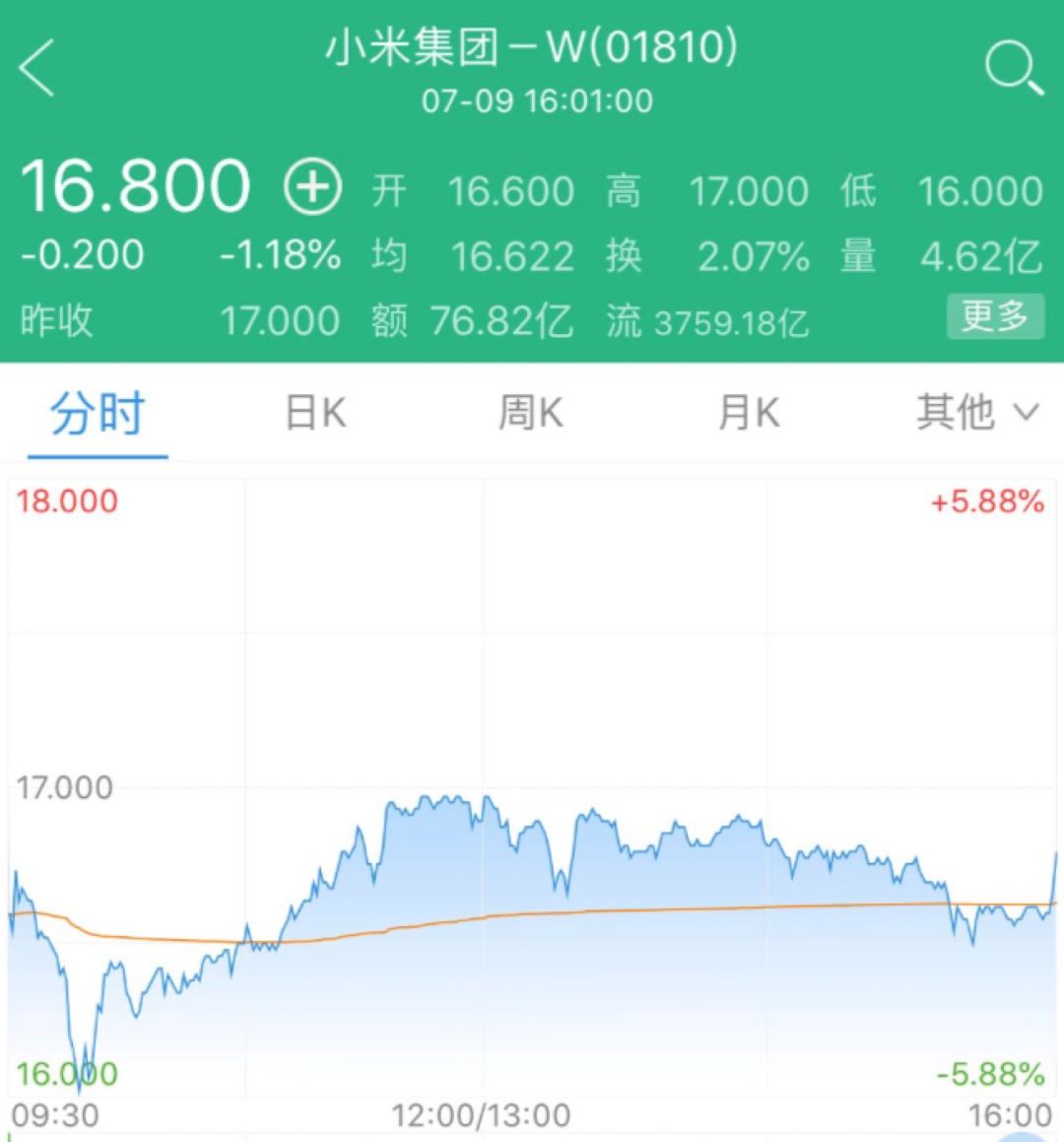Open 更多 for more stock details

pos(995,317)
